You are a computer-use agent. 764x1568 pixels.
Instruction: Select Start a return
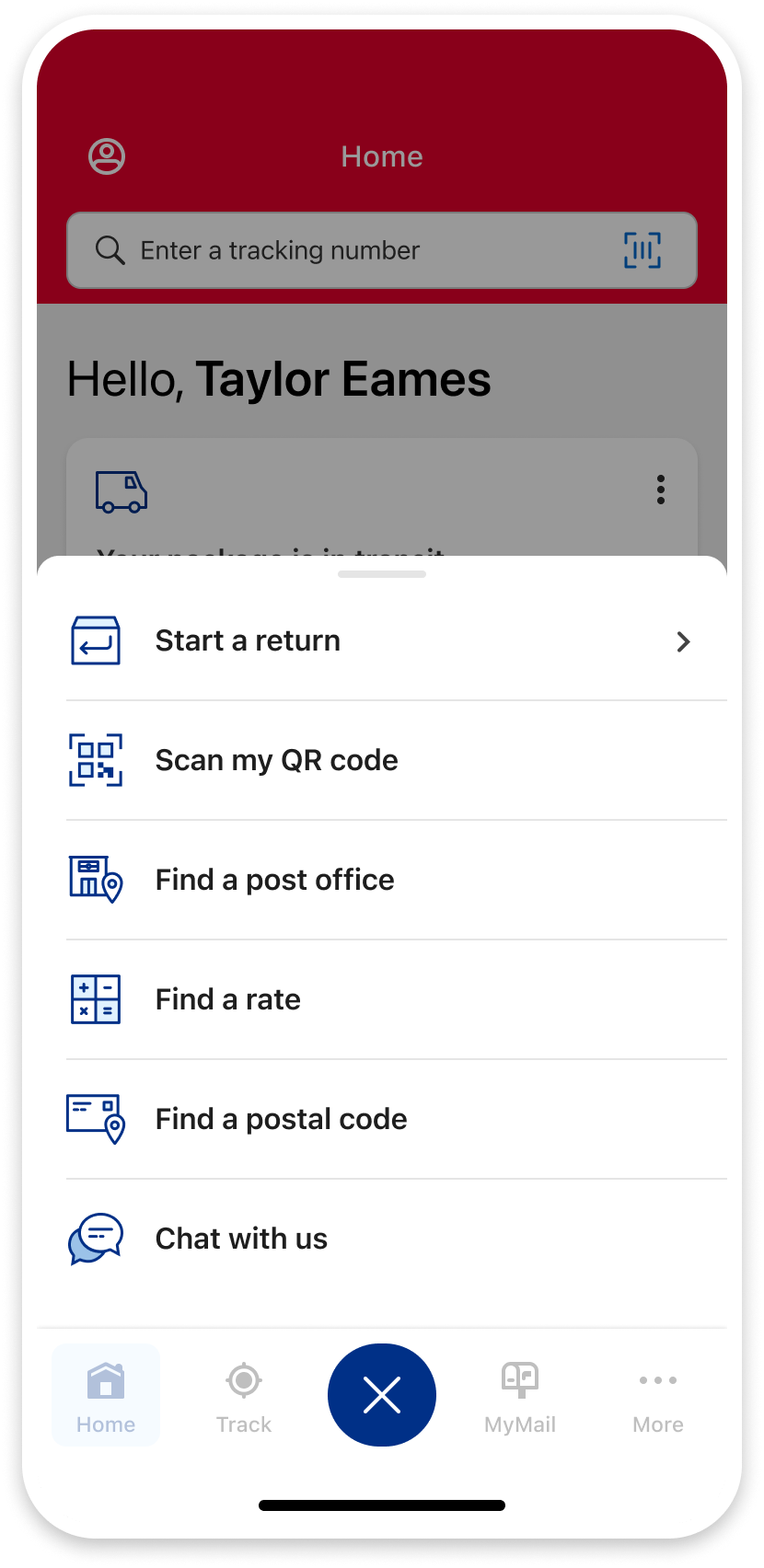pyautogui.click(x=382, y=640)
